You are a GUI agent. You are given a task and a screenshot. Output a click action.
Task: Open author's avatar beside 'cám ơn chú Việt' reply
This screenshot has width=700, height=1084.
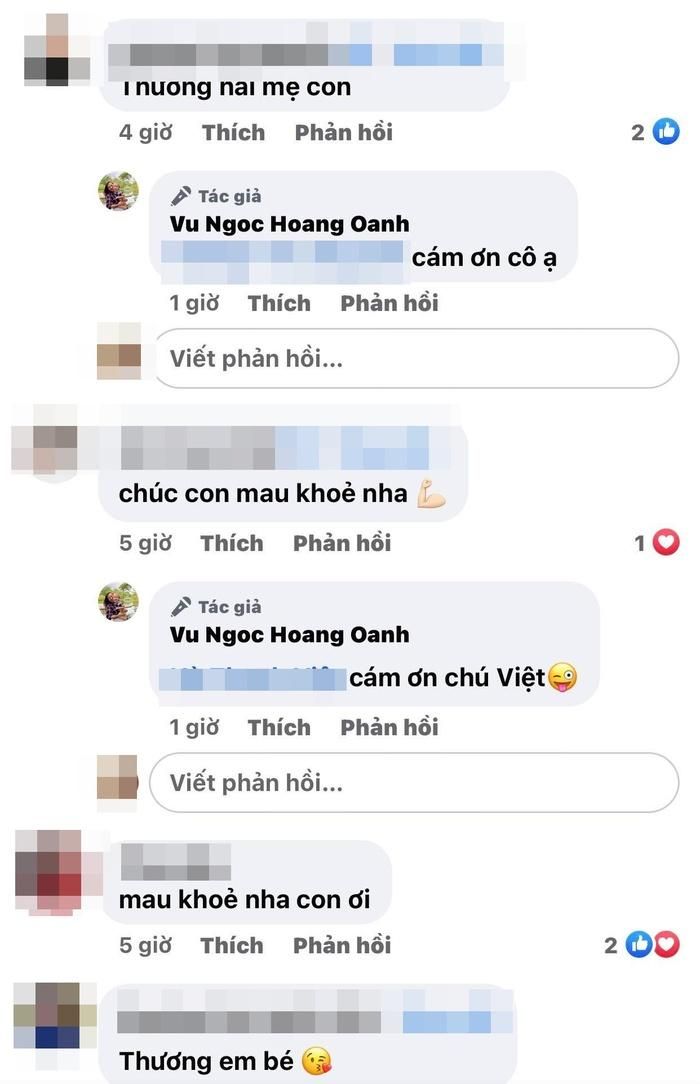point(118,602)
